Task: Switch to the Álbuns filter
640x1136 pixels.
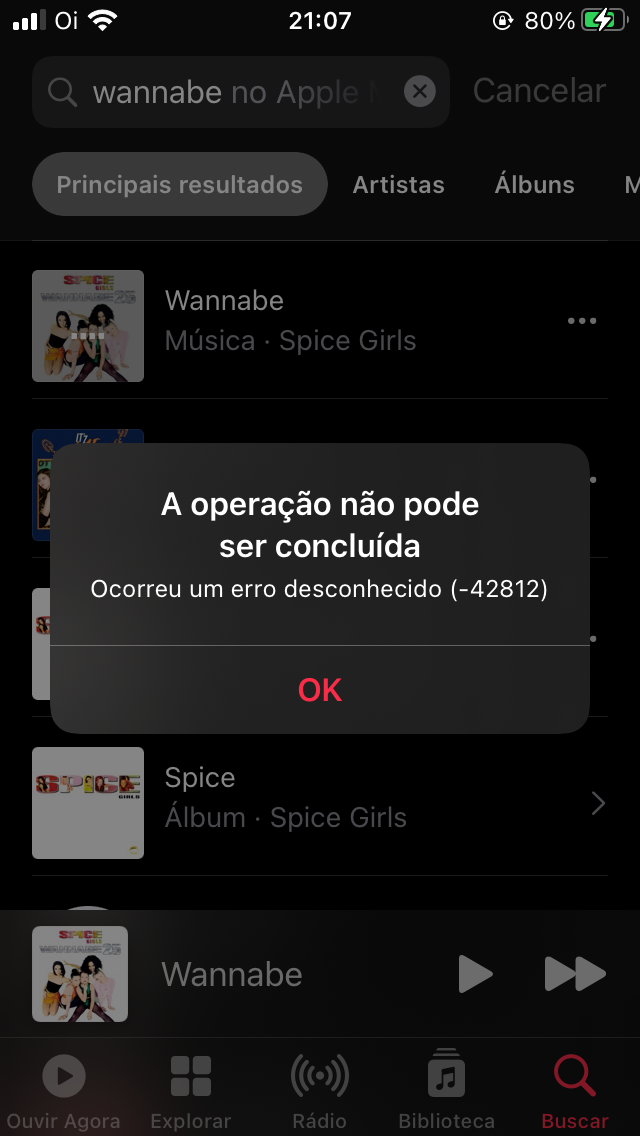Action: tap(534, 184)
